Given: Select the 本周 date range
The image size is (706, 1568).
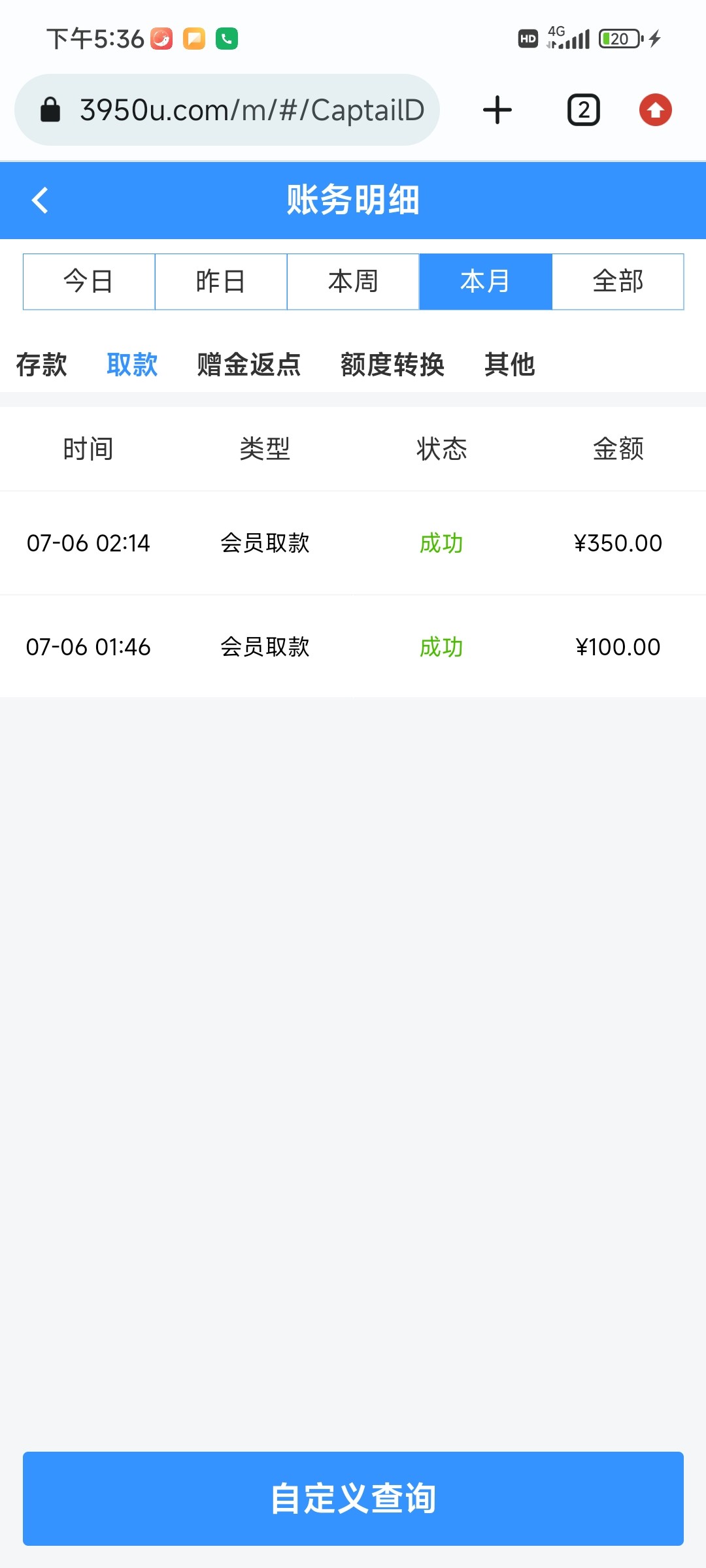Looking at the screenshot, I should point(353,281).
